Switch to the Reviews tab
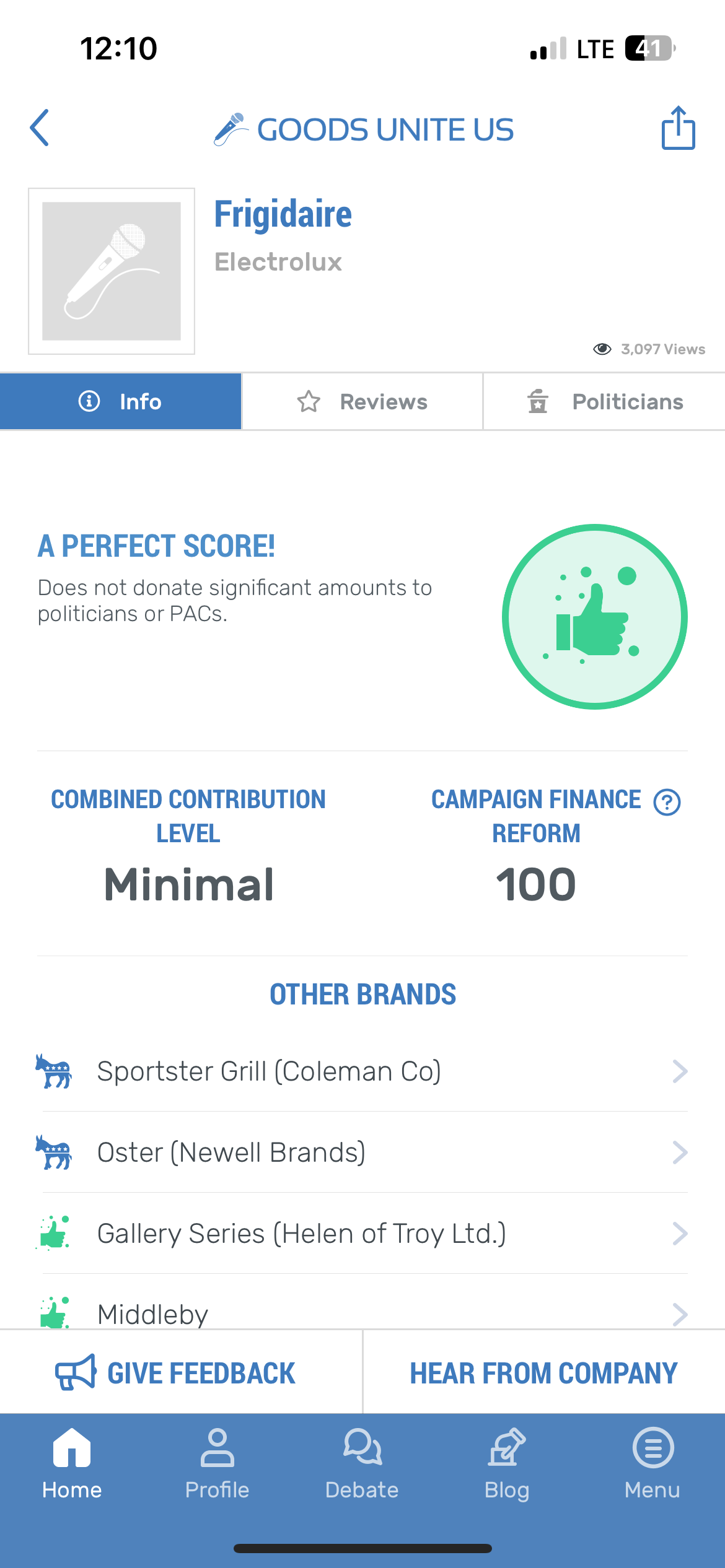725x1568 pixels. 362,402
